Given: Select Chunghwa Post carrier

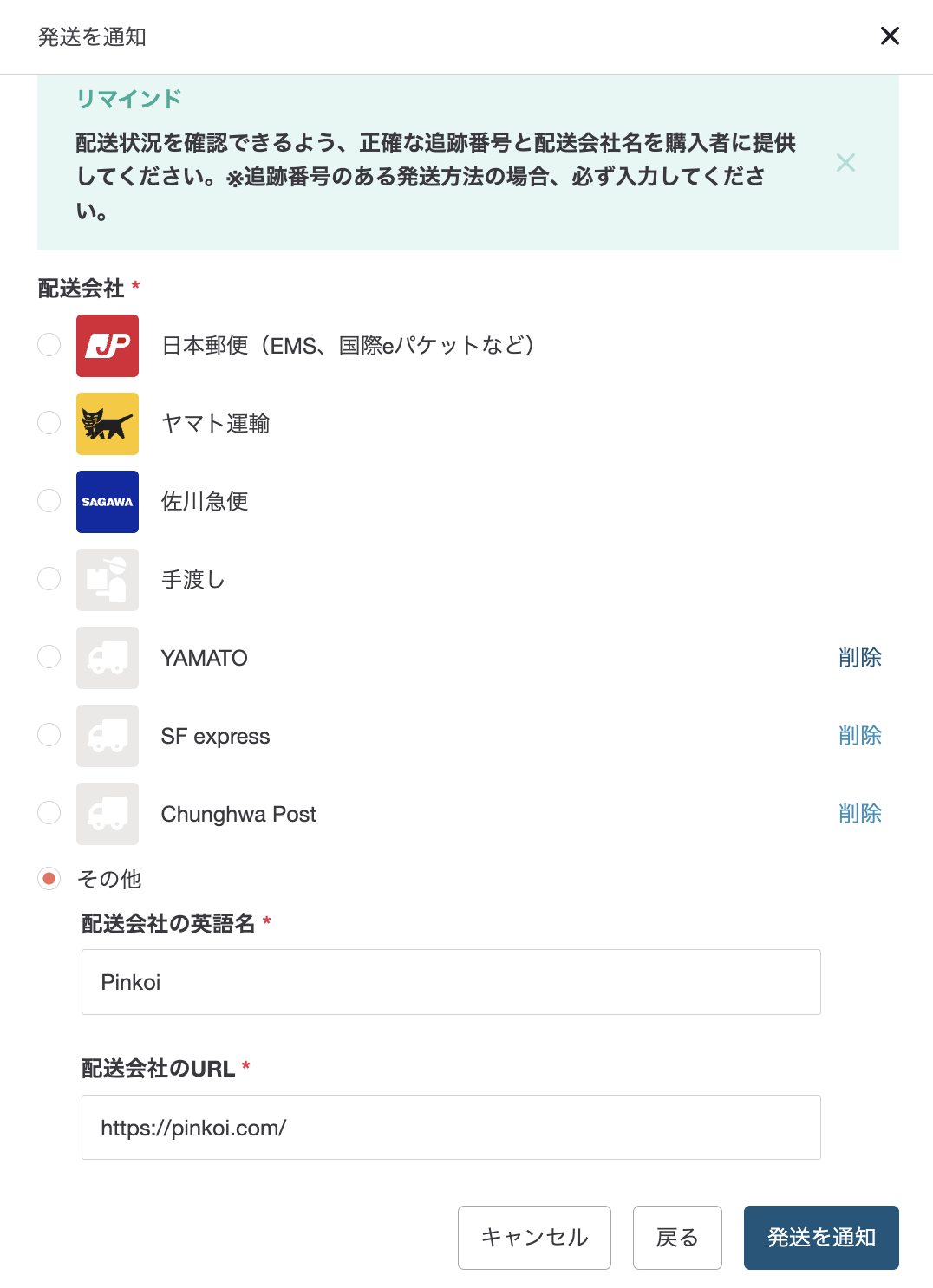Looking at the screenshot, I should 49,813.
